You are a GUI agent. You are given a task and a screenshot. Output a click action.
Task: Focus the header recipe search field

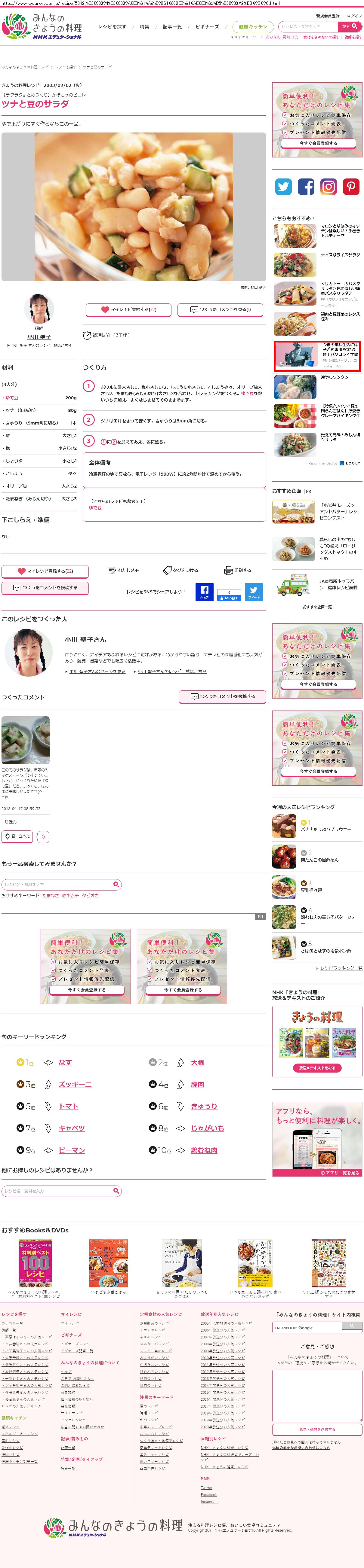309,27
